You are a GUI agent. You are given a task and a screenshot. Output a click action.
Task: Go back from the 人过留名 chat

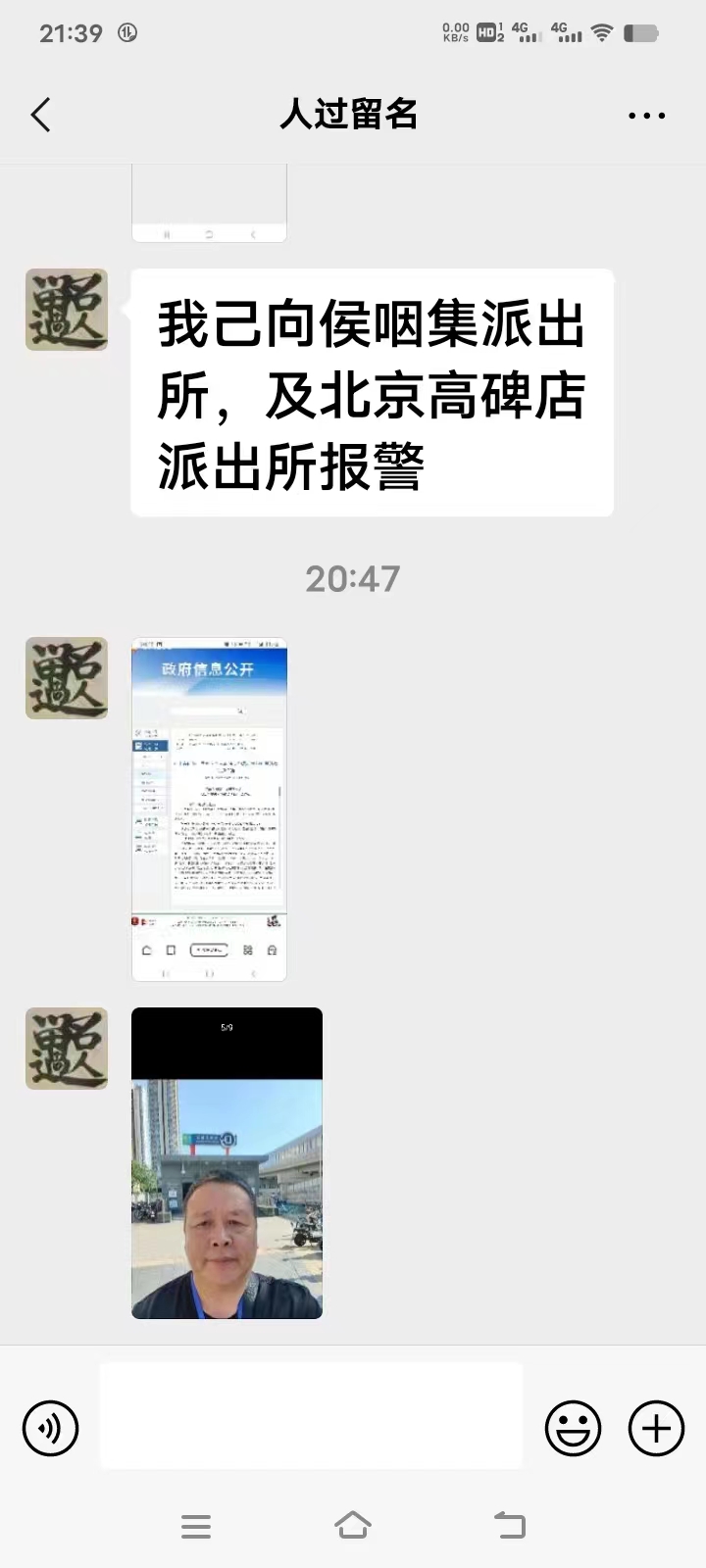[x=41, y=116]
